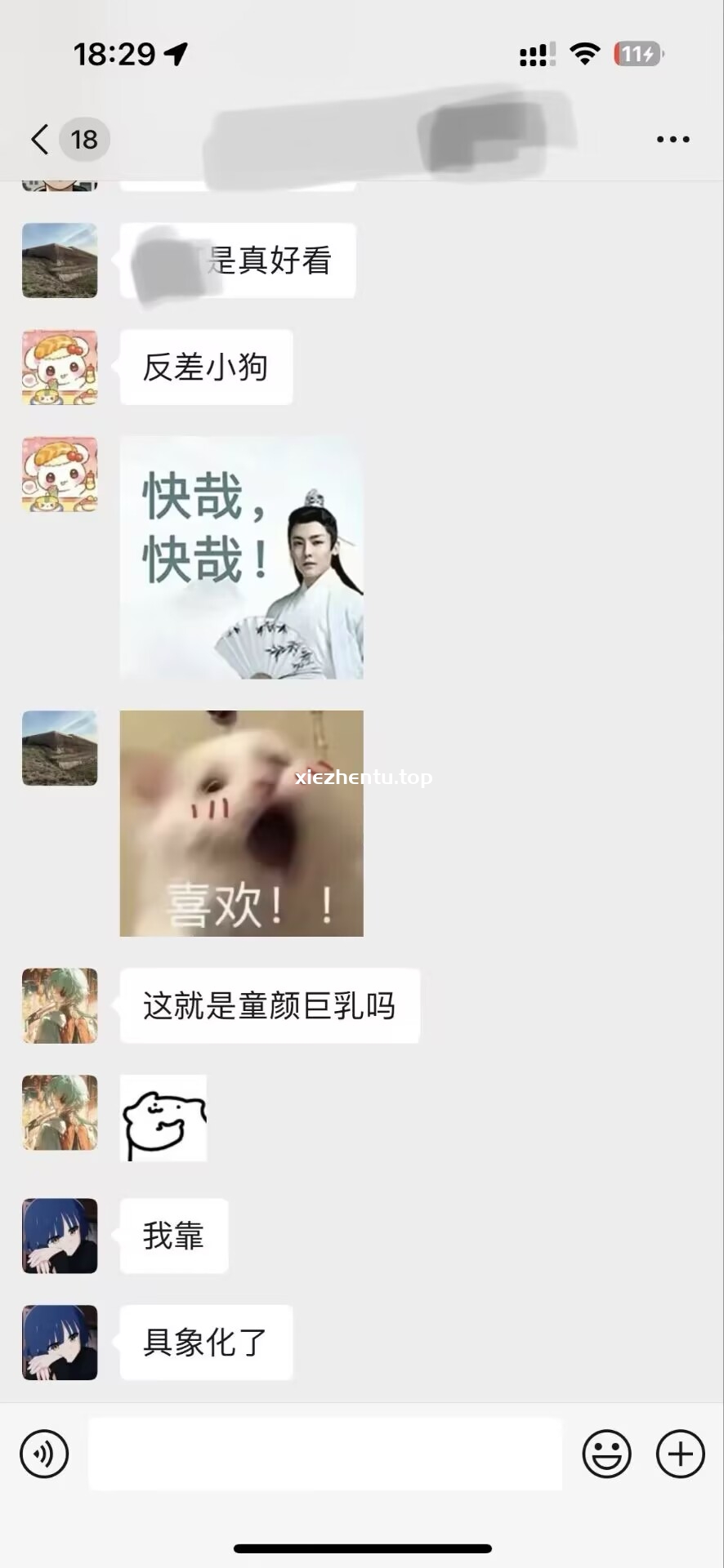Tap the message text input field
The image size is (724, 1568).
[x=325, y=1453]
